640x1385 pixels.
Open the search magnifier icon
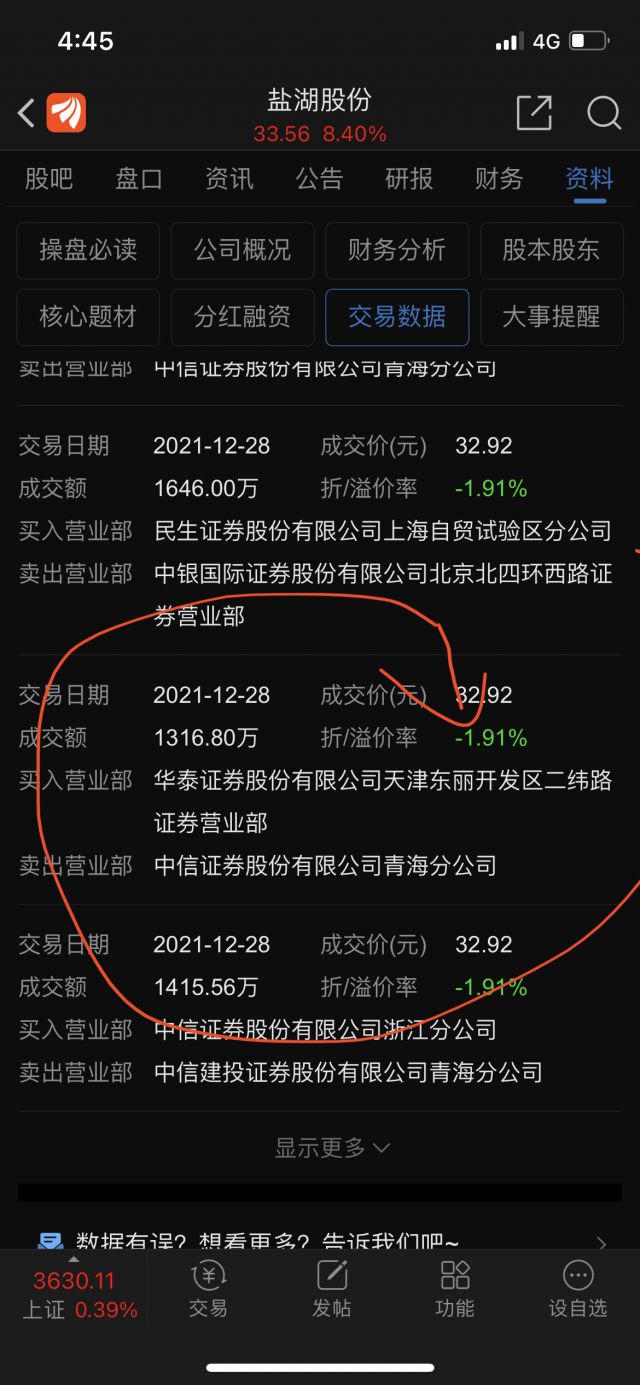coord(603,113)
